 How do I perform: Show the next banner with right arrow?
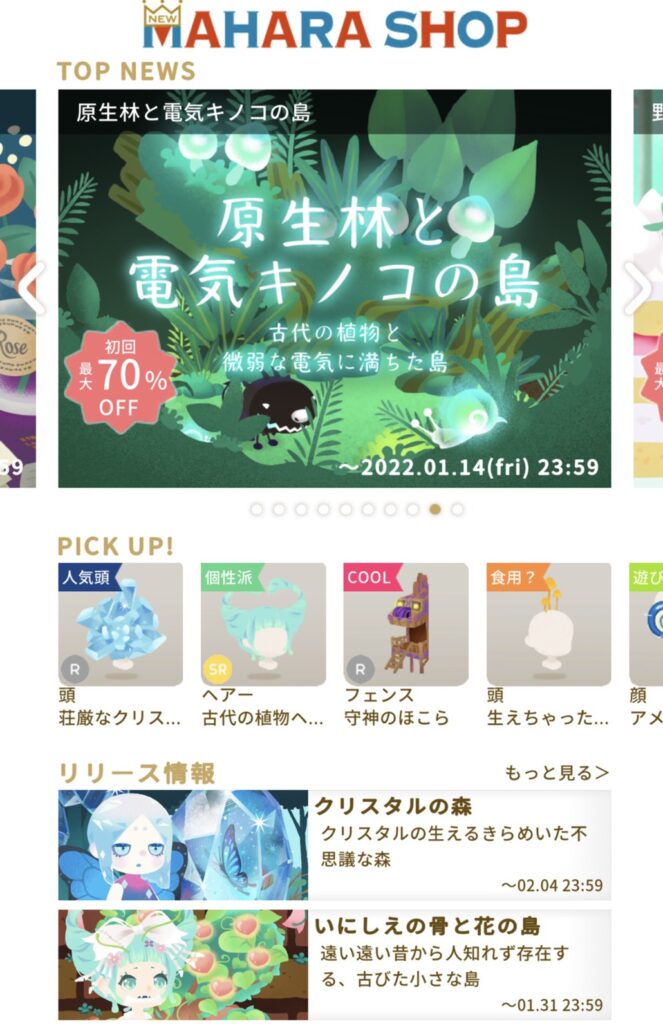tap(636, 288)
